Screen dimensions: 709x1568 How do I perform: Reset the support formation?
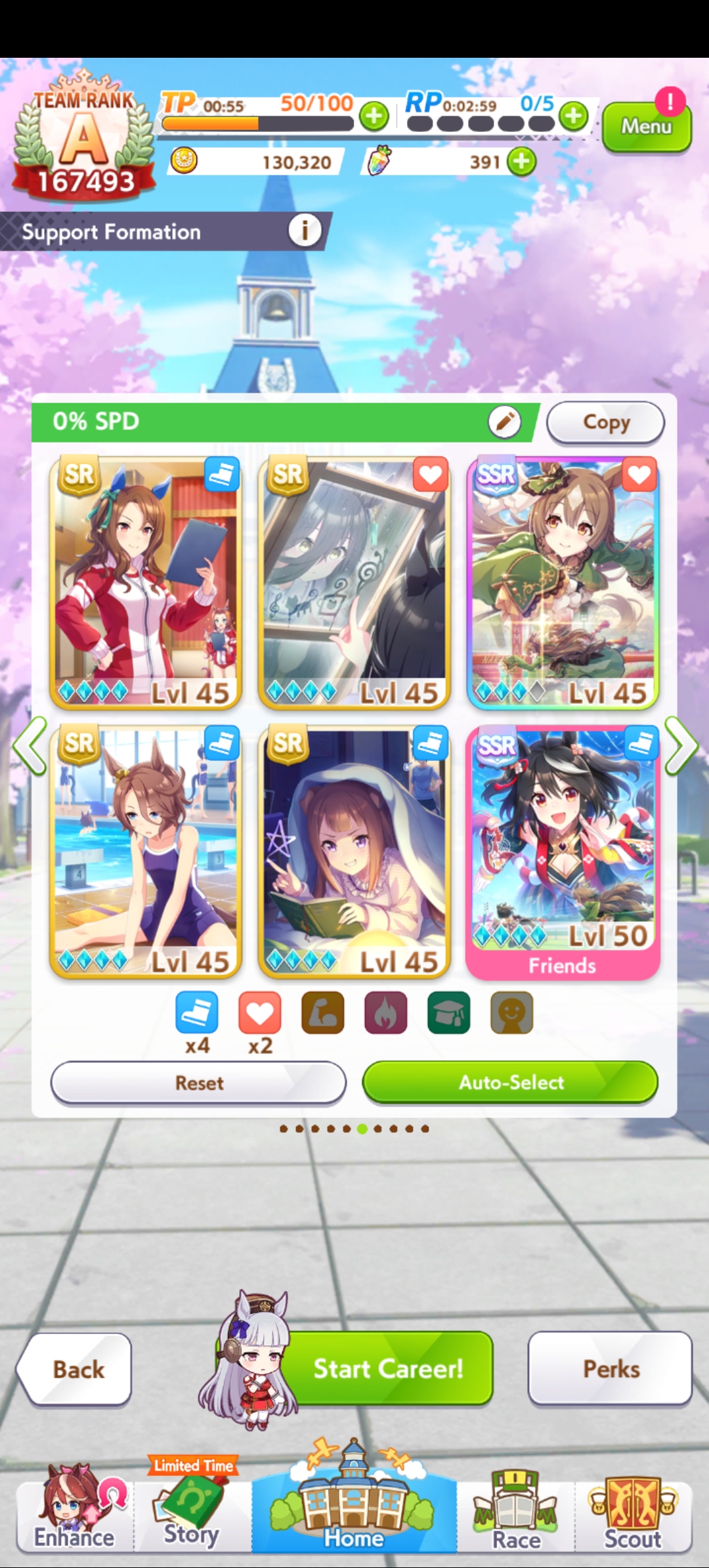click(x=198, y=1083)
